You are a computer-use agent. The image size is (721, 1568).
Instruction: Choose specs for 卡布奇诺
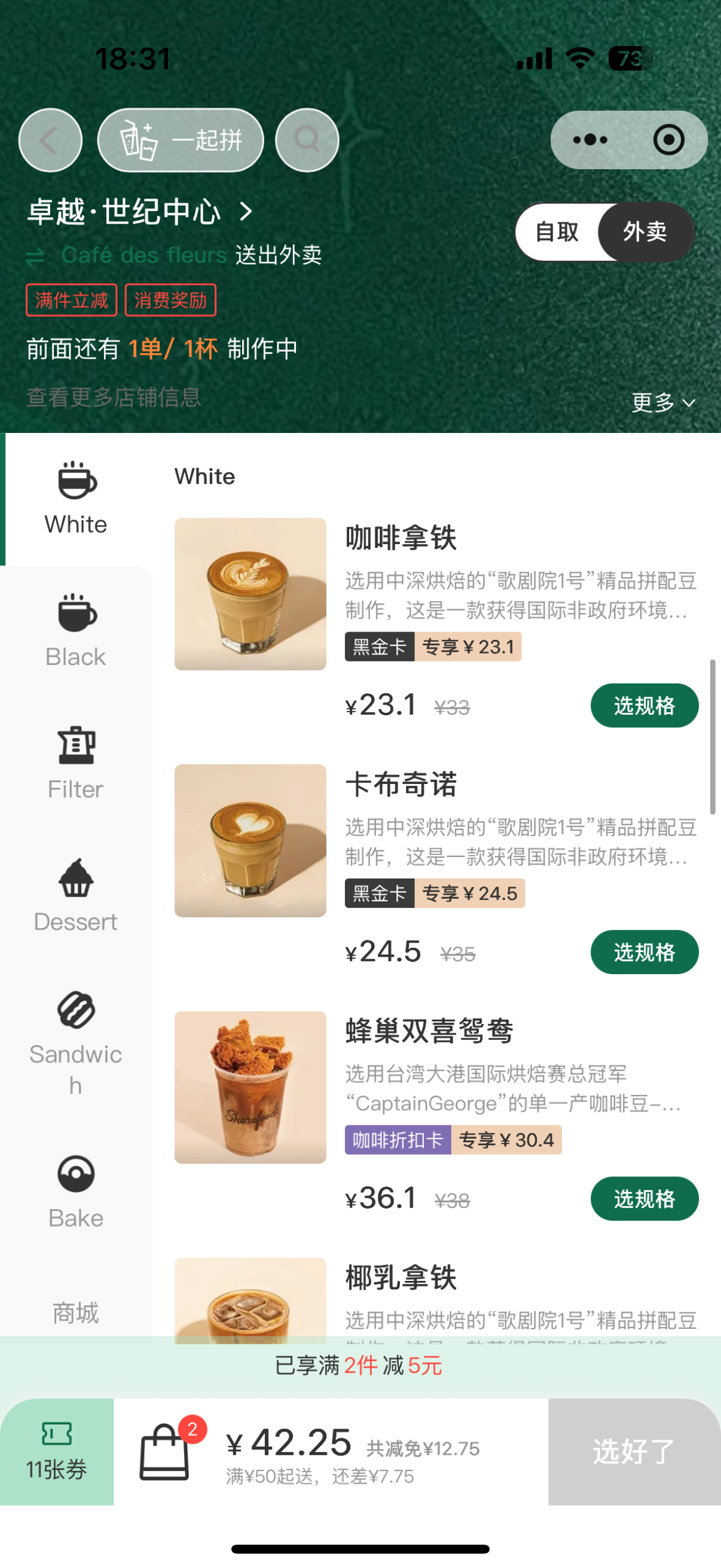644,952
